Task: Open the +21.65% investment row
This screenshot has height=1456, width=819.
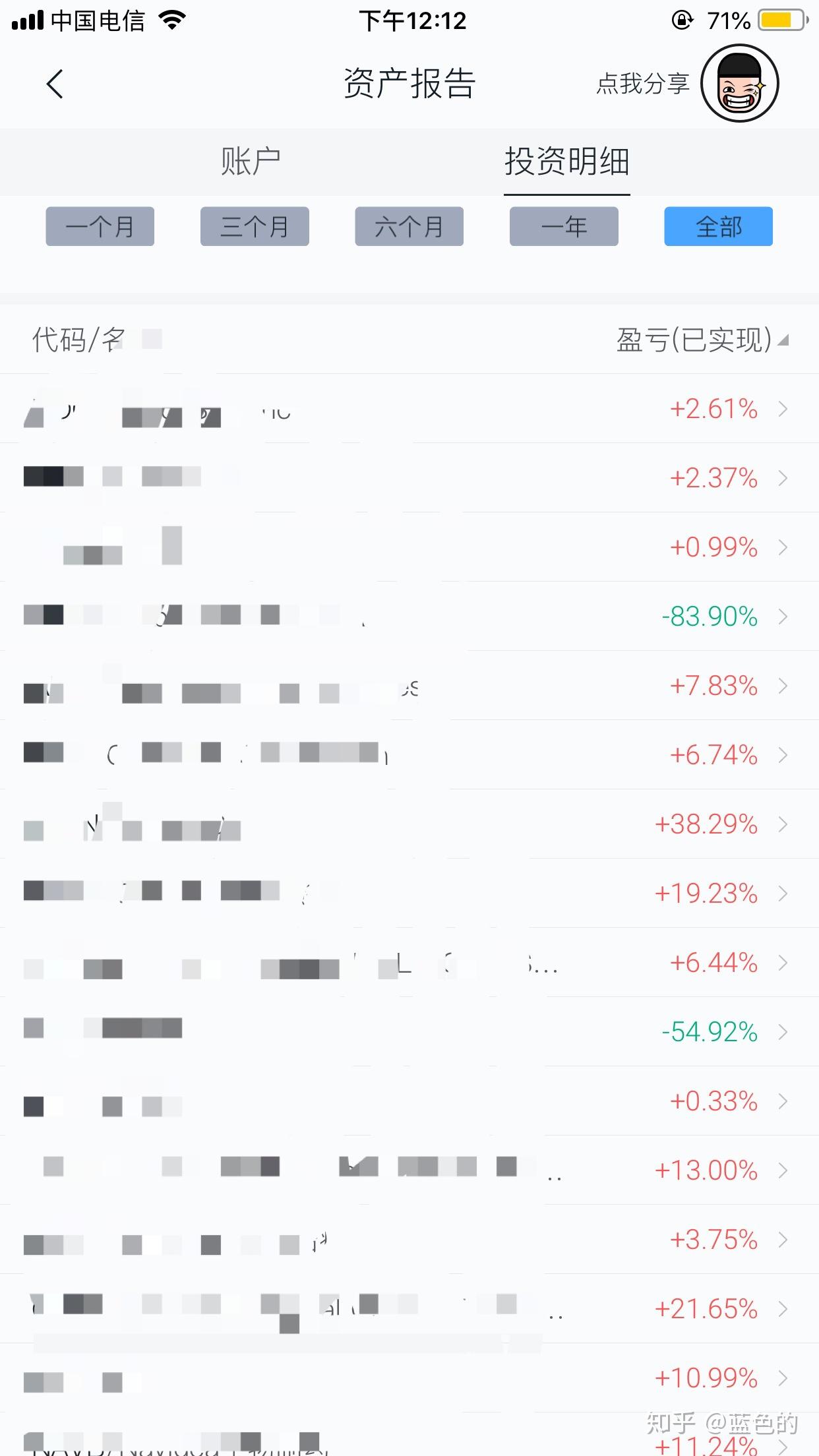Action: [x=409, y=1309]
